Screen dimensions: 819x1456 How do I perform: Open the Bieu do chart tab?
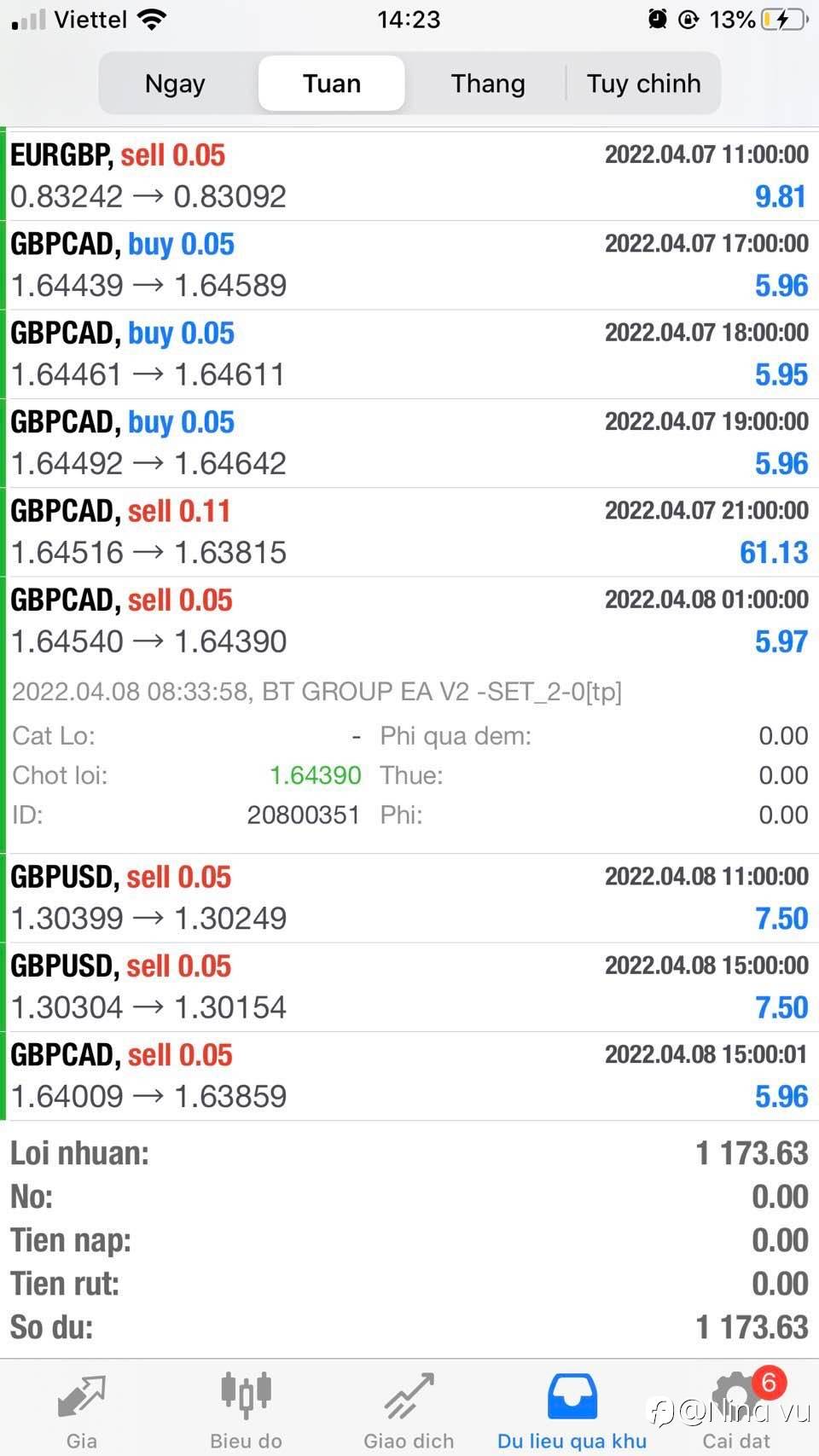point(246,1409)
